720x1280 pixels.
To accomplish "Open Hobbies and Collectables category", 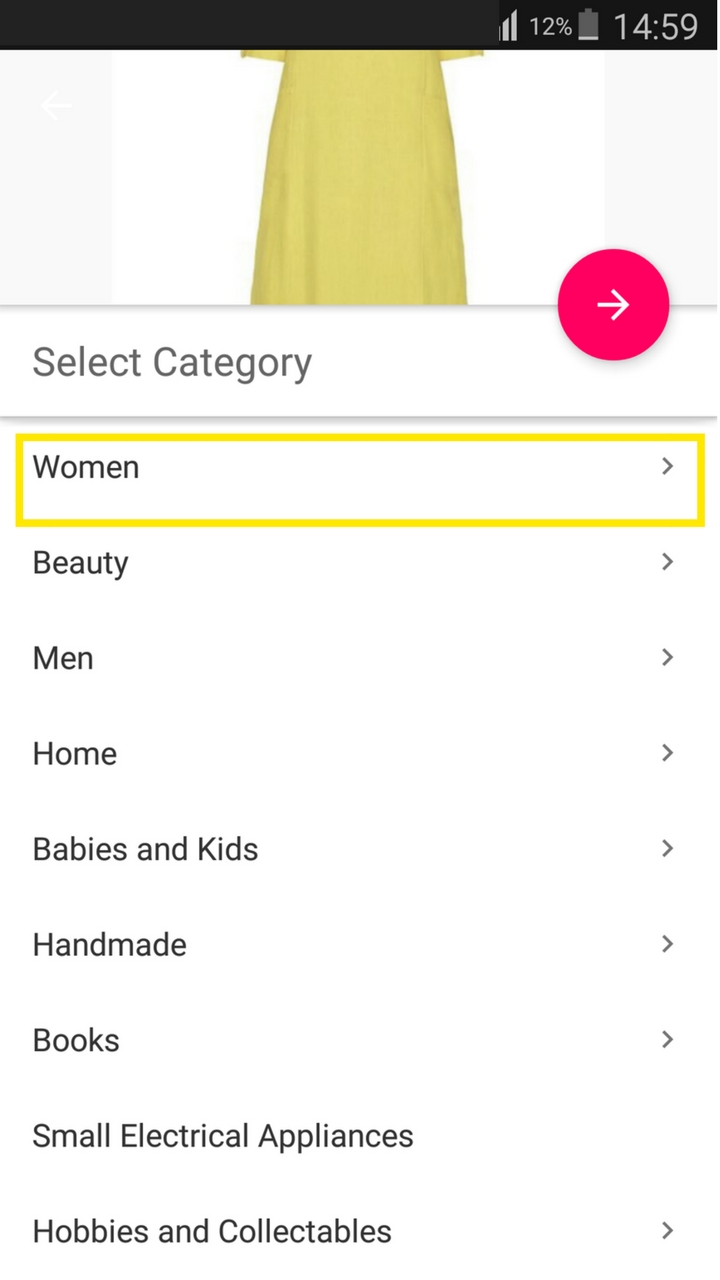I will (360, 1231).
